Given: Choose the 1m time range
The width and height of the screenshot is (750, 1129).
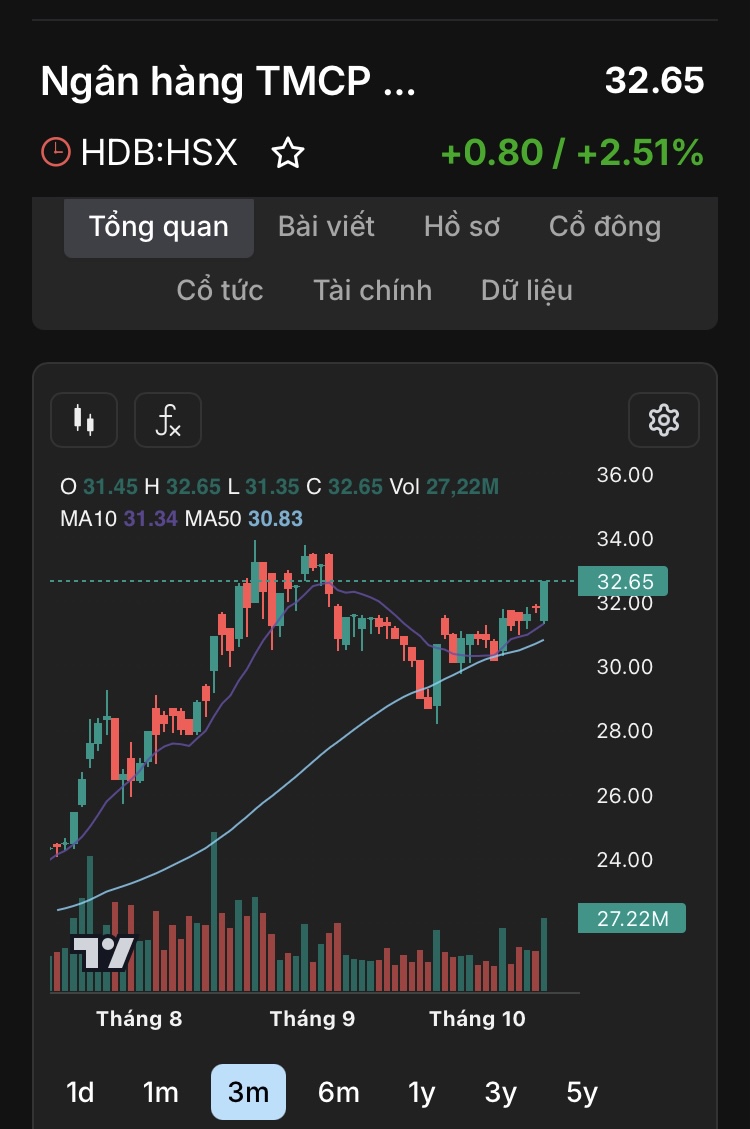Looking at the screenshot, I should [x=160, y=1092].
